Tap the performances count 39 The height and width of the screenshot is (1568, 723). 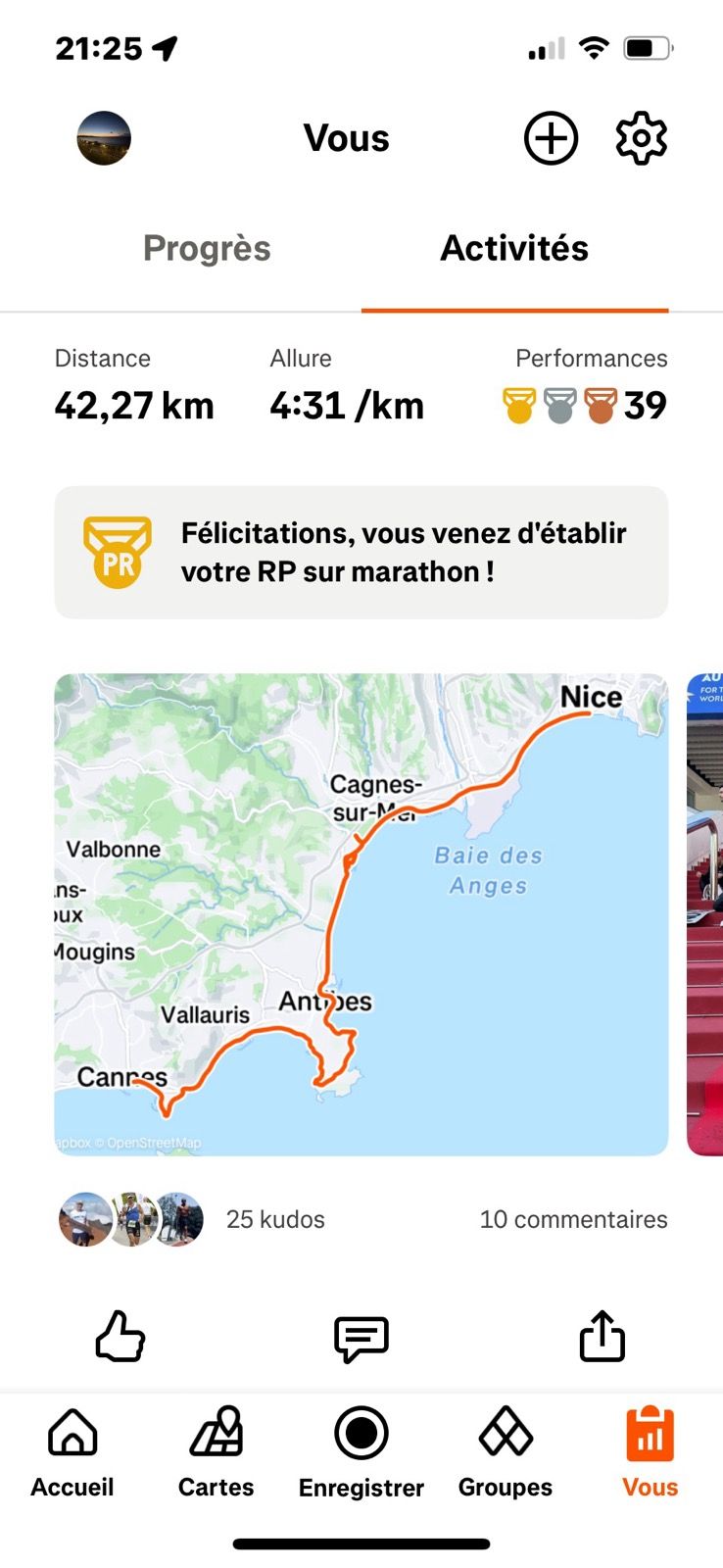[649, 404]
